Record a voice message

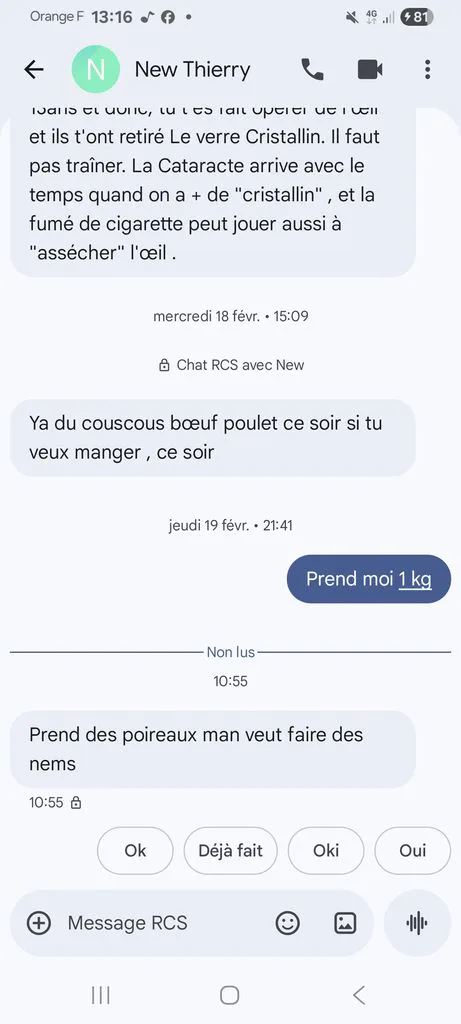point(417,923)
